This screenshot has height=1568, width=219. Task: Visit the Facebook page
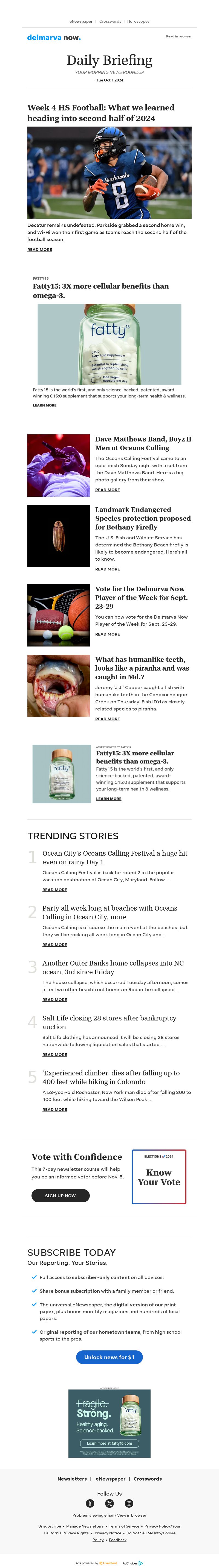(90, 1503)
